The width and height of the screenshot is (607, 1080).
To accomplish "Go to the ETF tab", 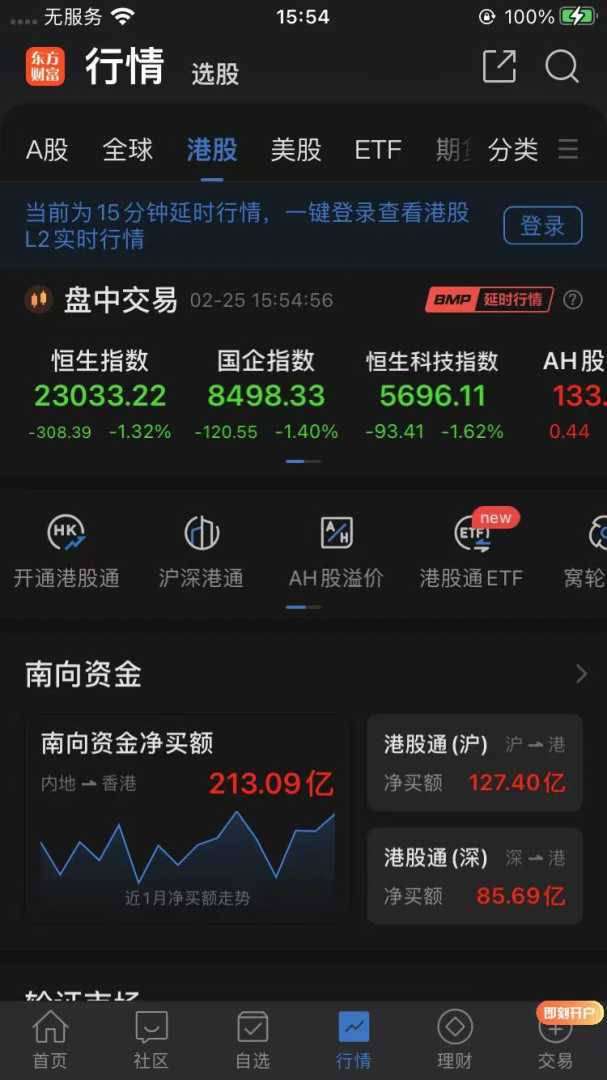I will (x=378, y=150).
